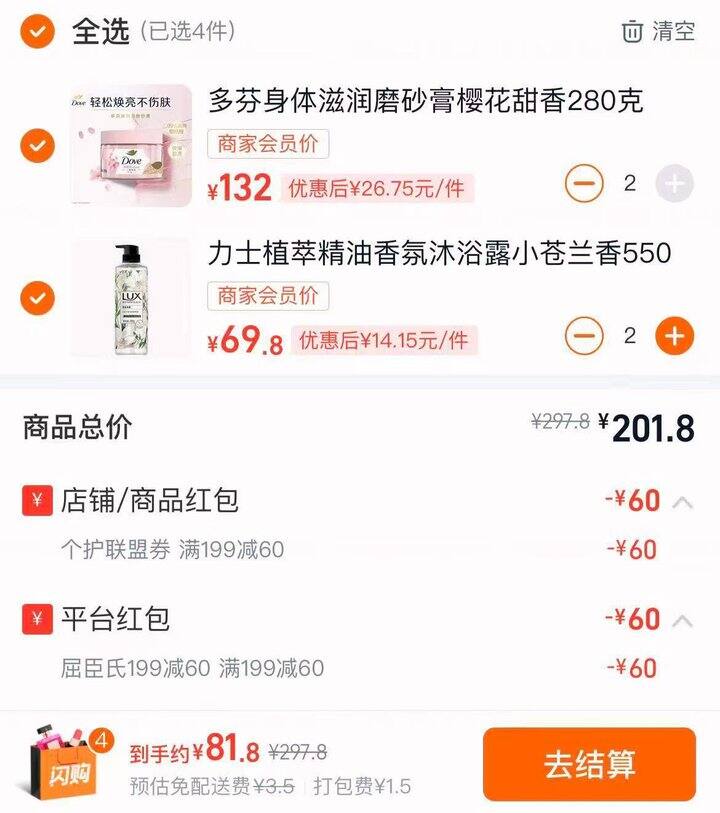Collapse the 平台红包 section
This screenshot has height=813, width=720.
[x=682, y=620]
